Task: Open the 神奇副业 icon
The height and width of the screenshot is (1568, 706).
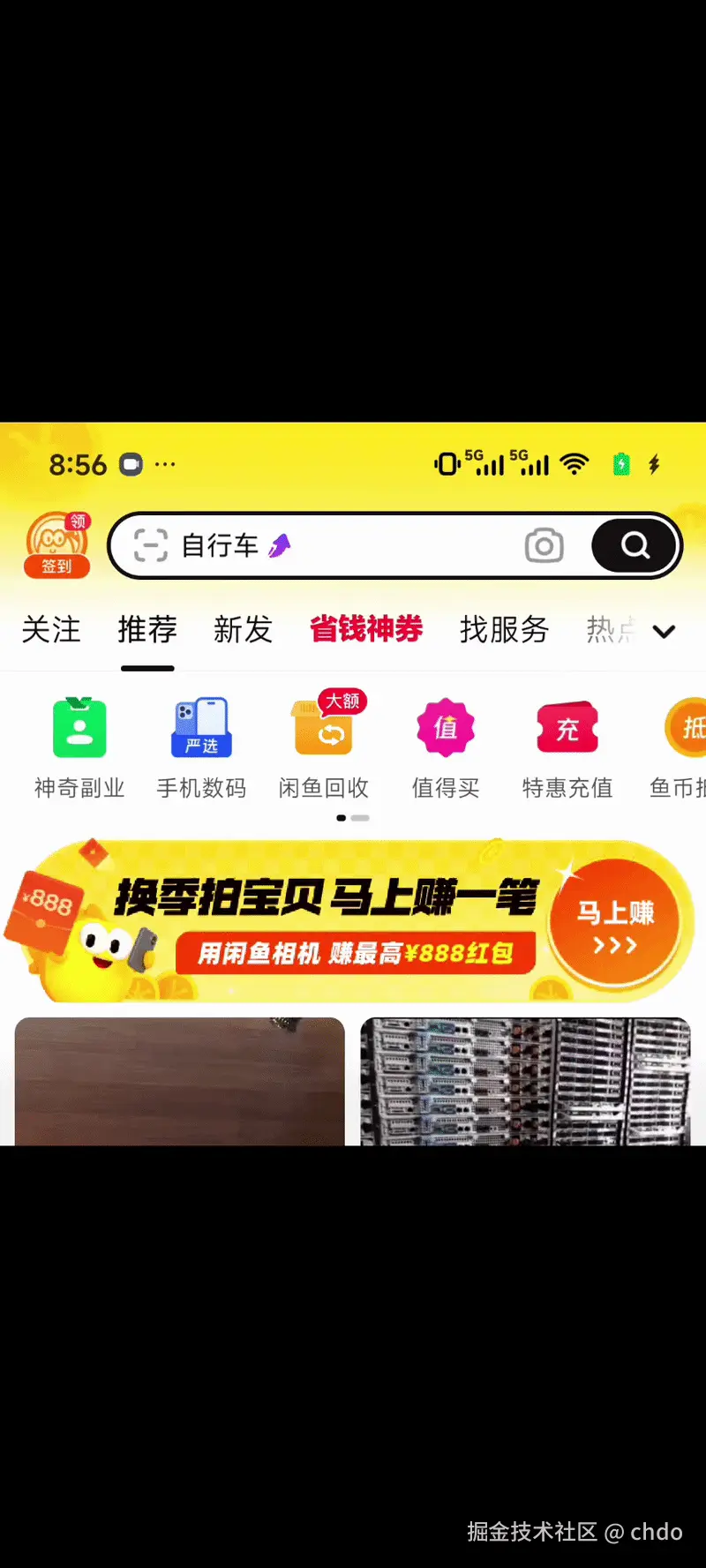Action: (79, 746)
